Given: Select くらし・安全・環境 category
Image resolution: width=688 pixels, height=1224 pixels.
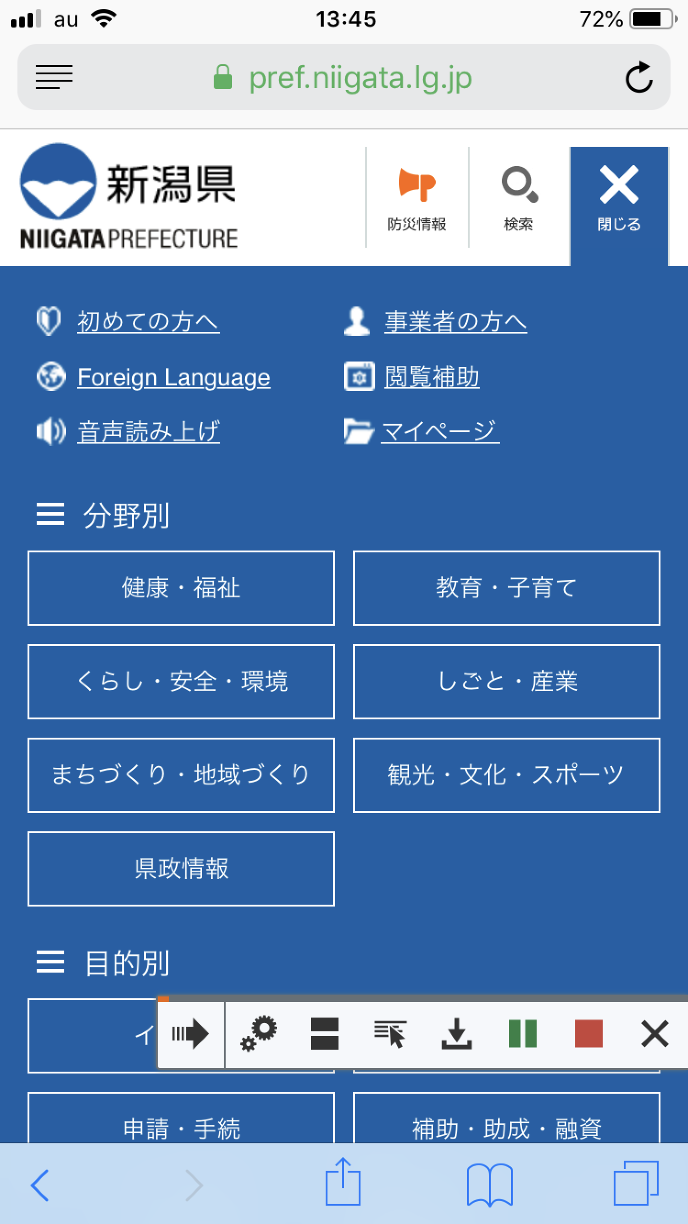Looking at the screenshot, I should tap(181, 682).
